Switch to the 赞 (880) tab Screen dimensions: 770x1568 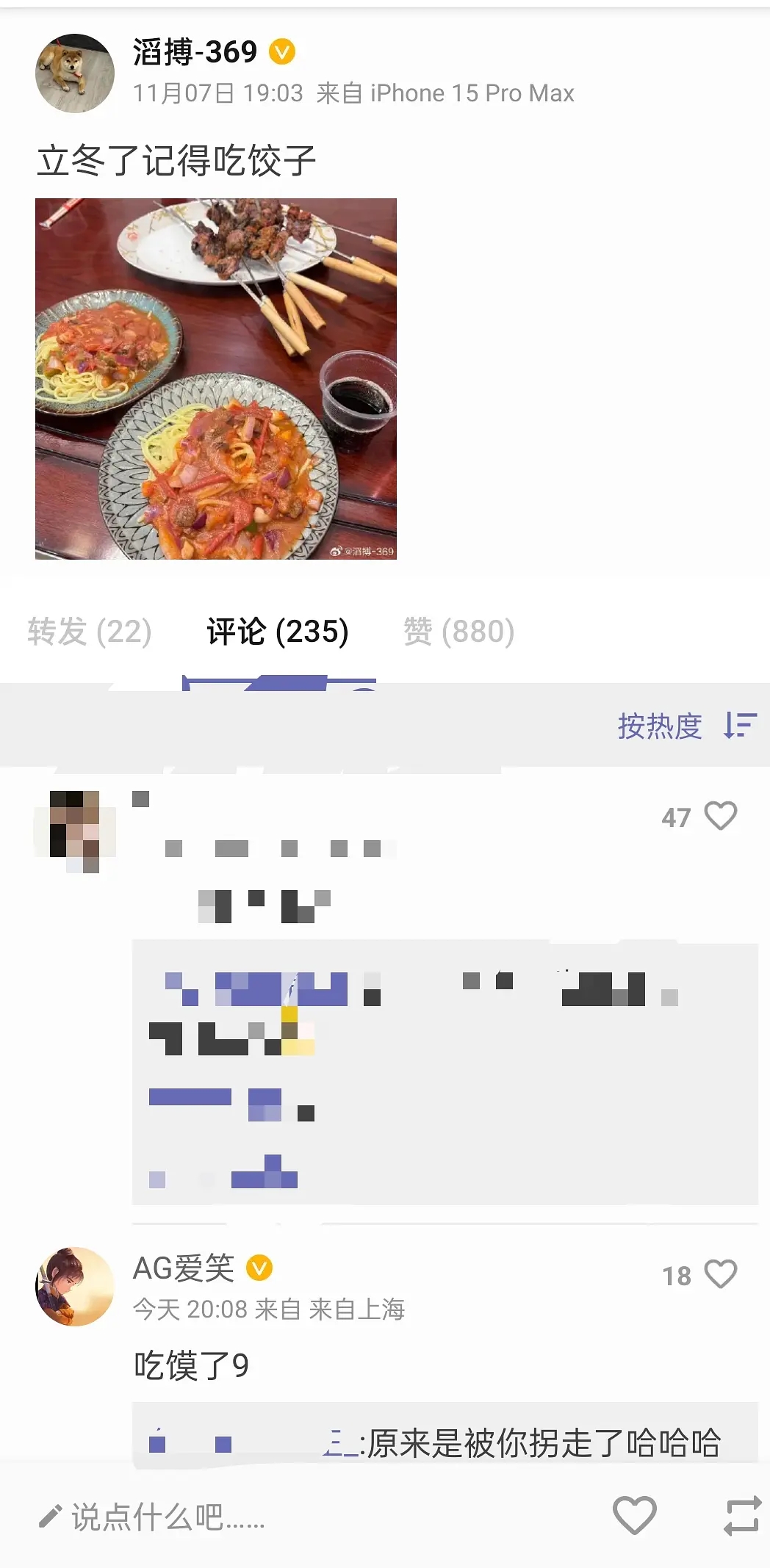458,632
